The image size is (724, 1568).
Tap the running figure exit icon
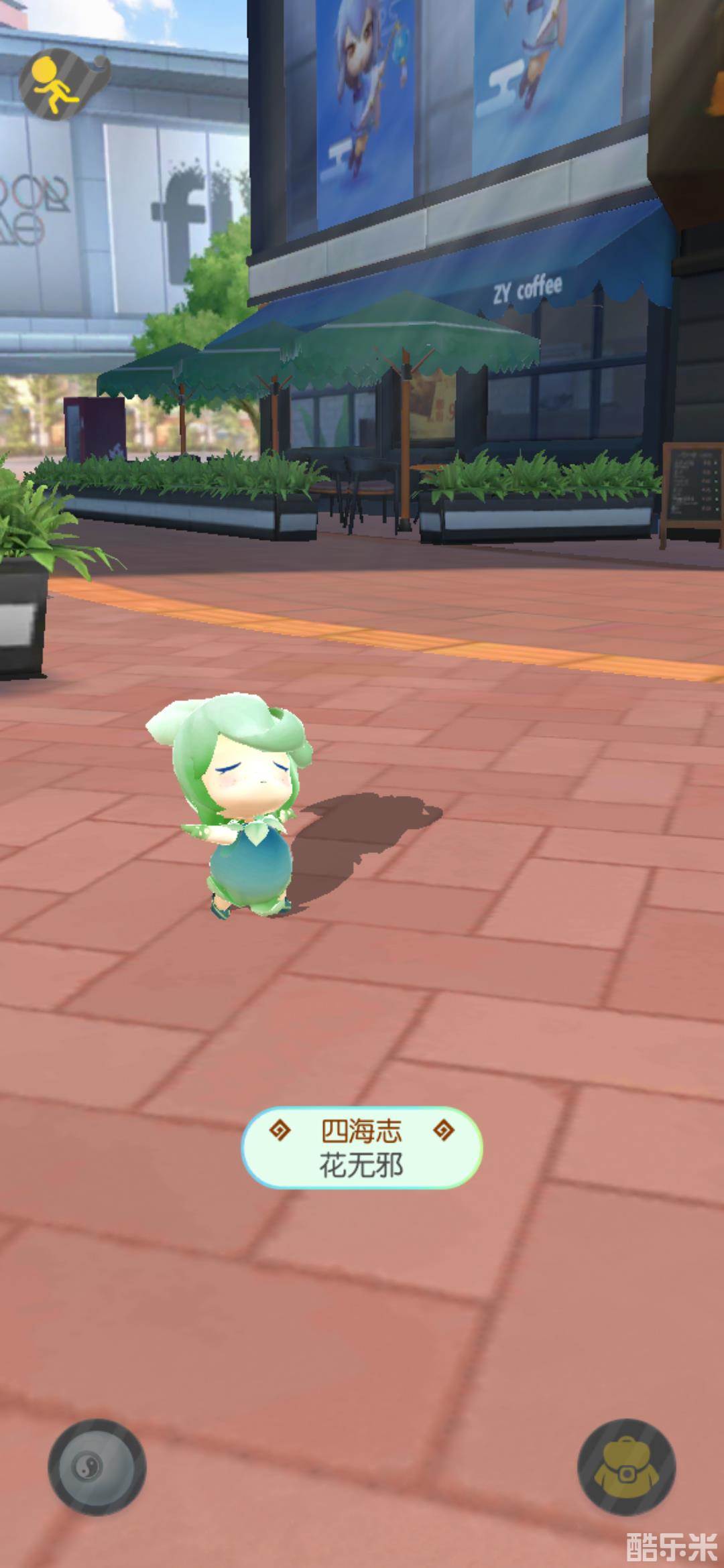(56, 84)
